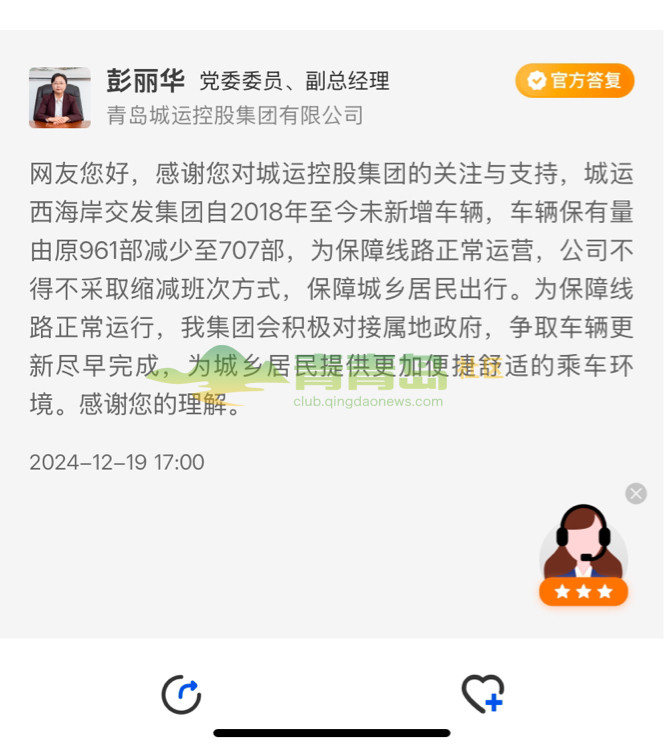This screenshot has width=664, height=750.
Task: Share this reply via the share icon
Action: [181, 694]
